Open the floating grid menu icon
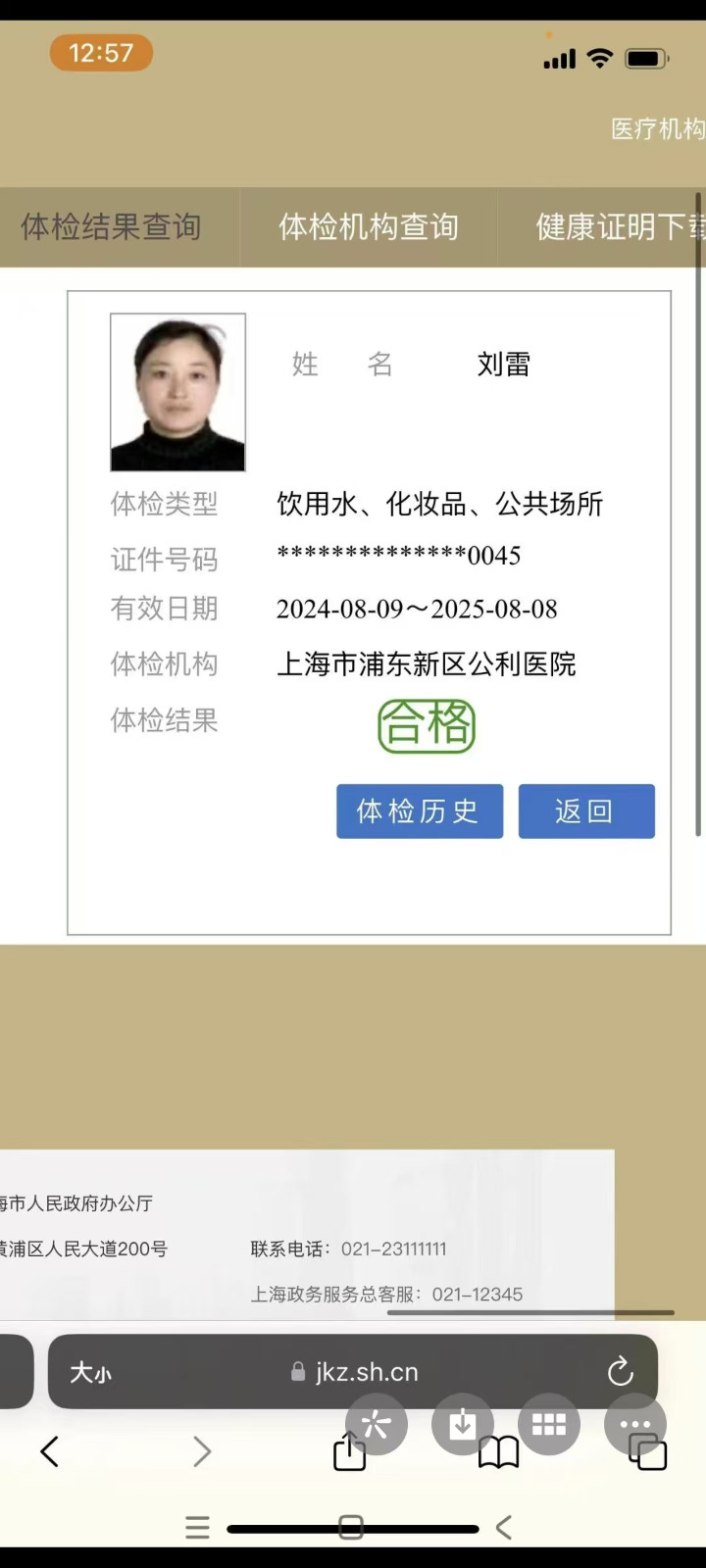The width and height of the screenshot is (706, 1568). coord(548,1423)
